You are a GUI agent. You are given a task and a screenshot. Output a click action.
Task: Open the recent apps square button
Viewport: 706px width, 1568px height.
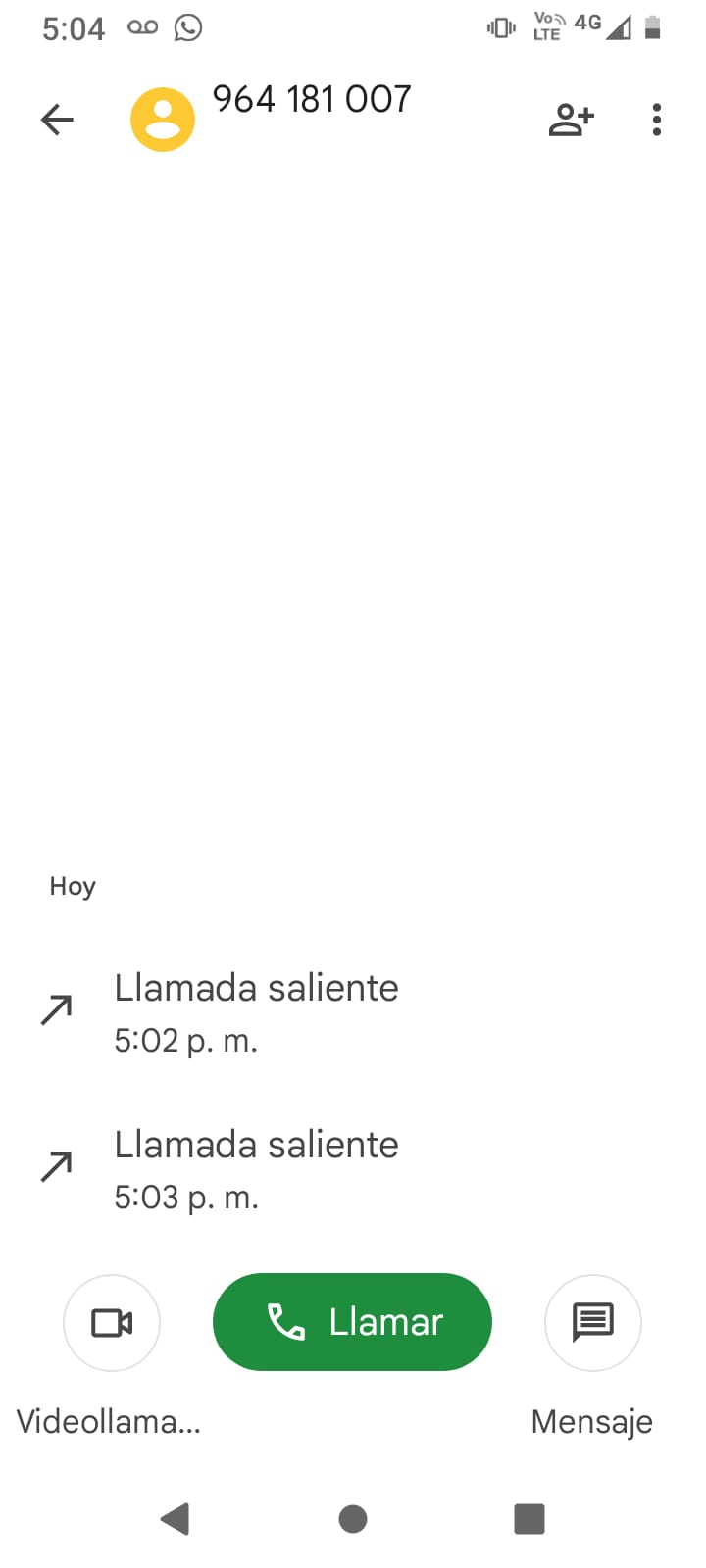coord(529,1519)
